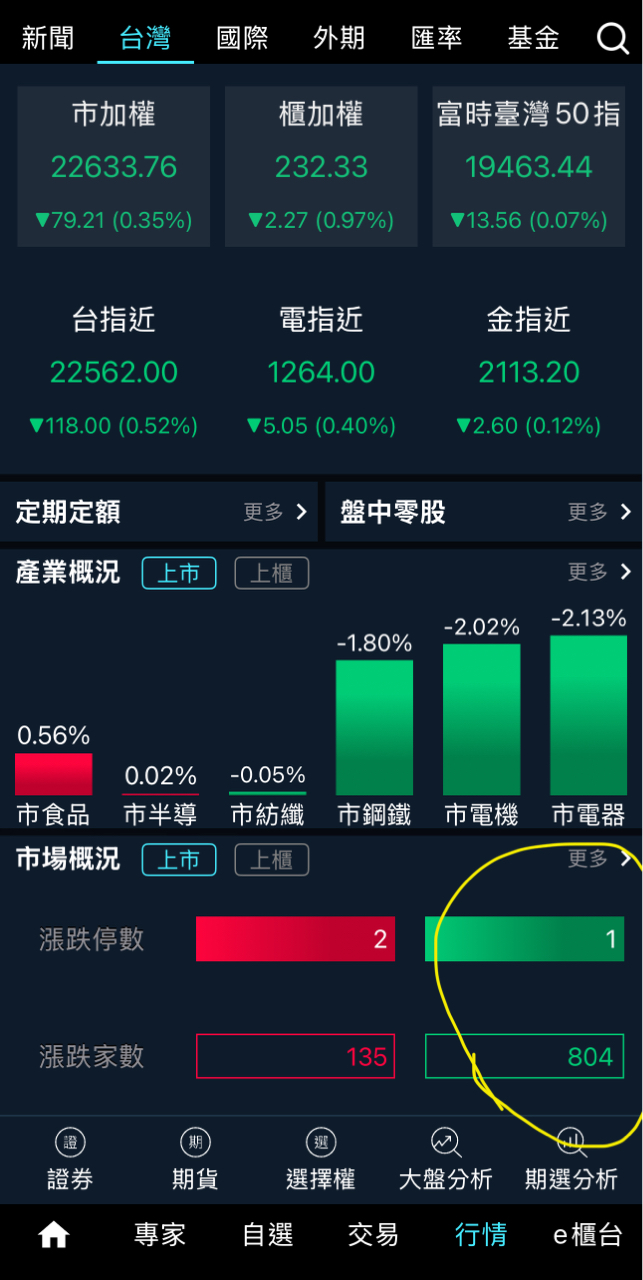This screenshot has height=1280, width=643.
Task: Switch to the 新聞 tab
Action: 48,38
